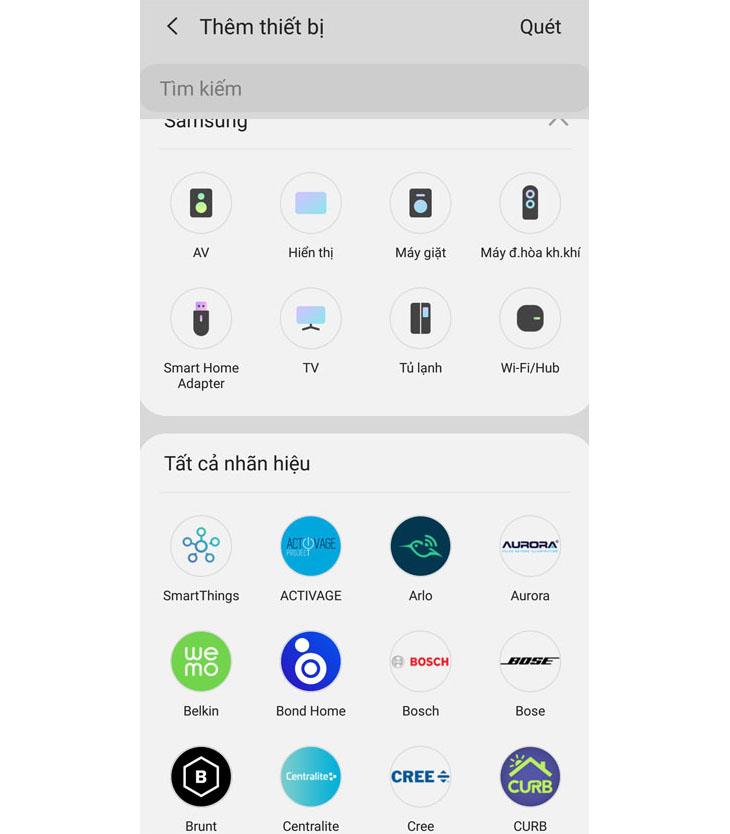Viewport: 730px width, 834px height.
Task: Select Smart Home Adapter
Action: [x=201, y=319]
